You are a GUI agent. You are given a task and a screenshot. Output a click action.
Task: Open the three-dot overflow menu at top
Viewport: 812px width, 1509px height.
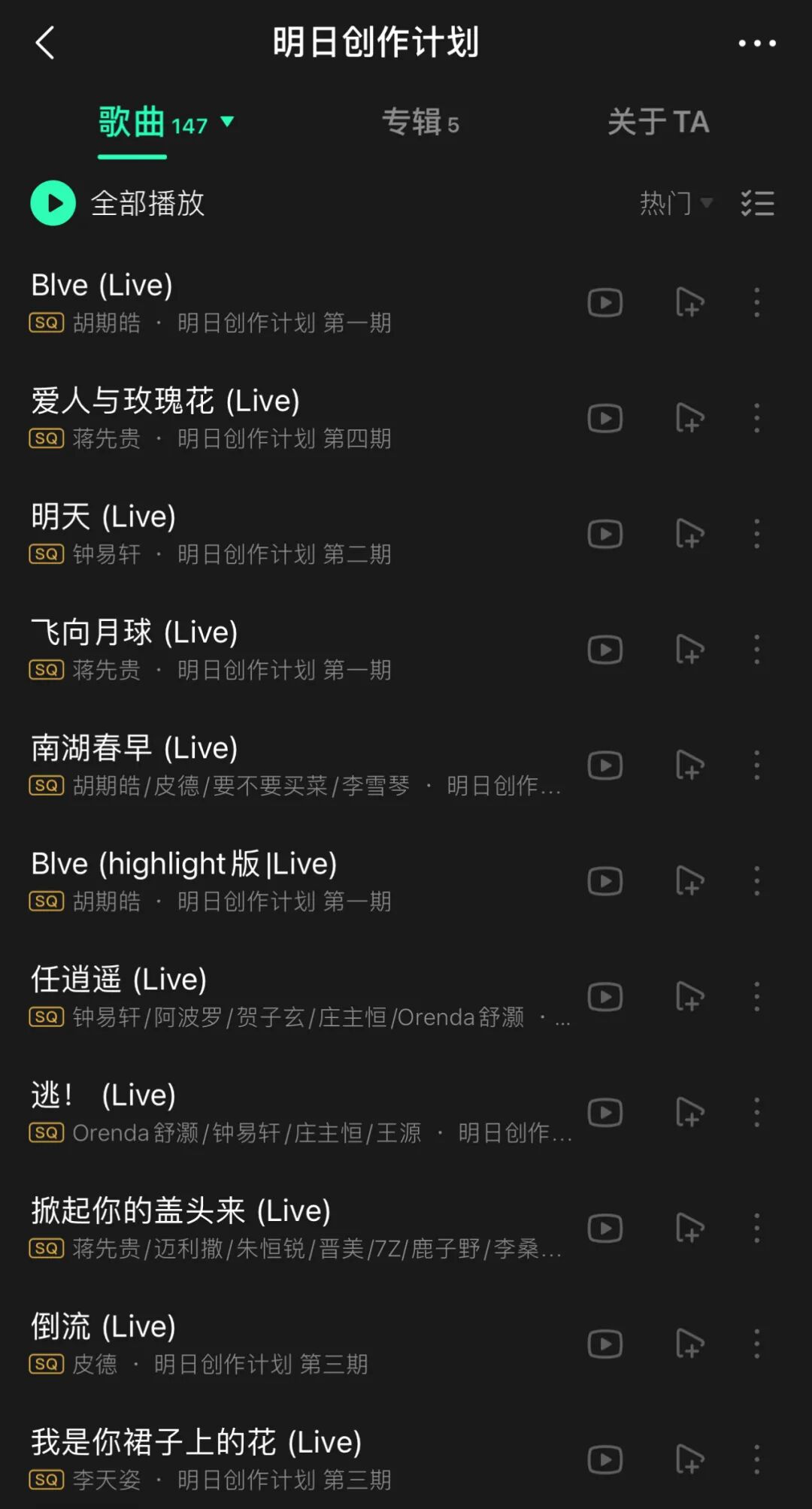756,44
